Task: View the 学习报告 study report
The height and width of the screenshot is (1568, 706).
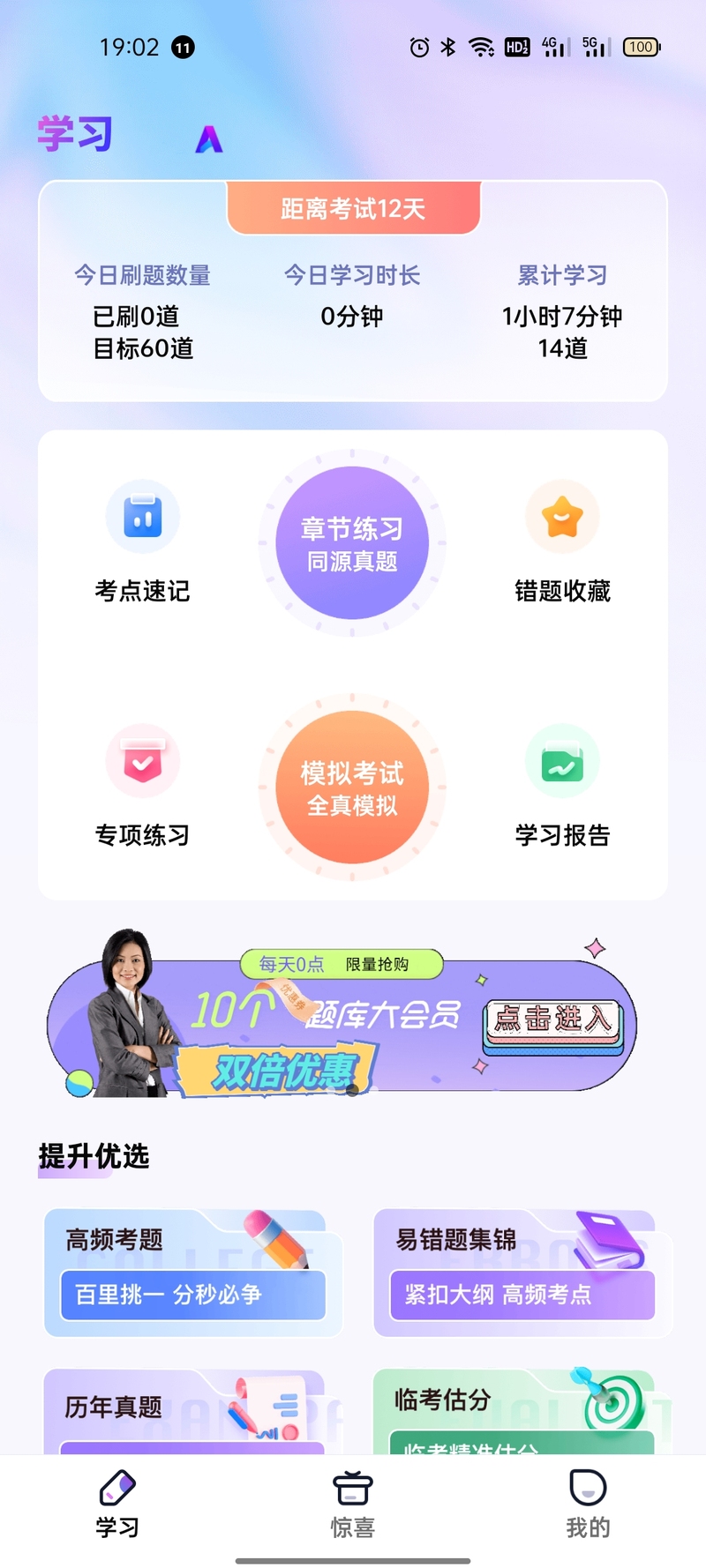Action: point(562,786)
